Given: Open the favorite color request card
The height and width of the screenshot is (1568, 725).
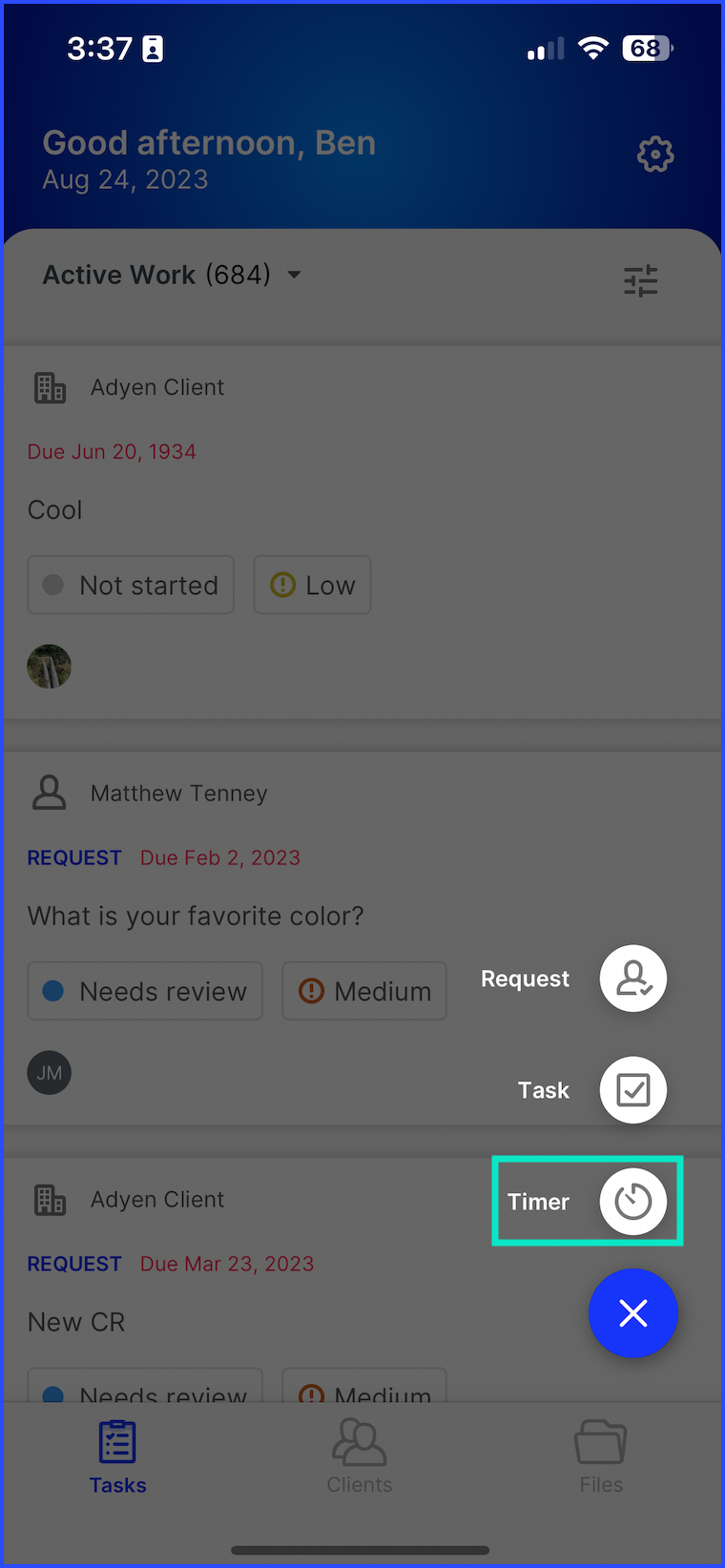Looking at the screenshot, I should [x=196, y=917].
